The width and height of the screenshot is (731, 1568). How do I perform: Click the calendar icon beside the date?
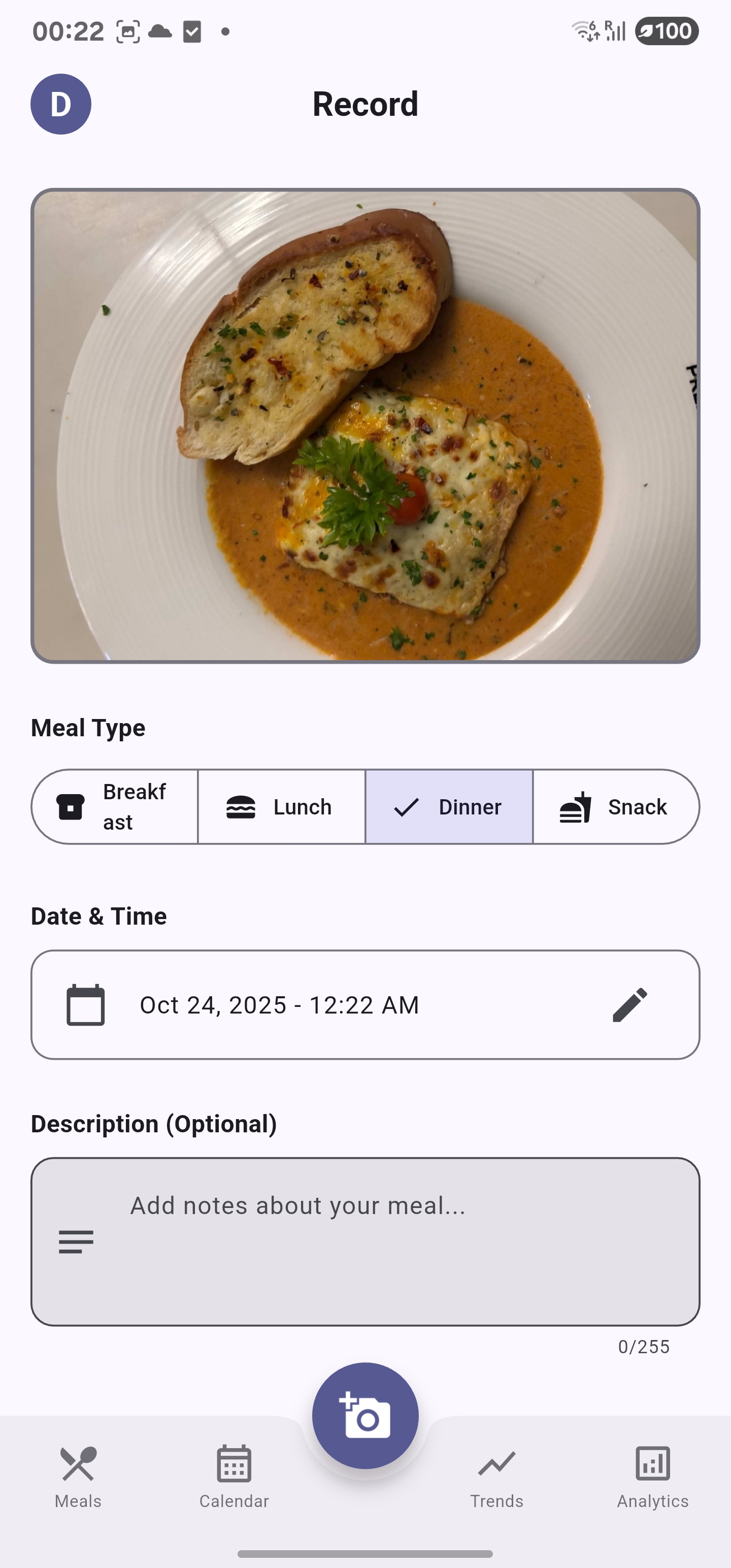pos(86,1004)
